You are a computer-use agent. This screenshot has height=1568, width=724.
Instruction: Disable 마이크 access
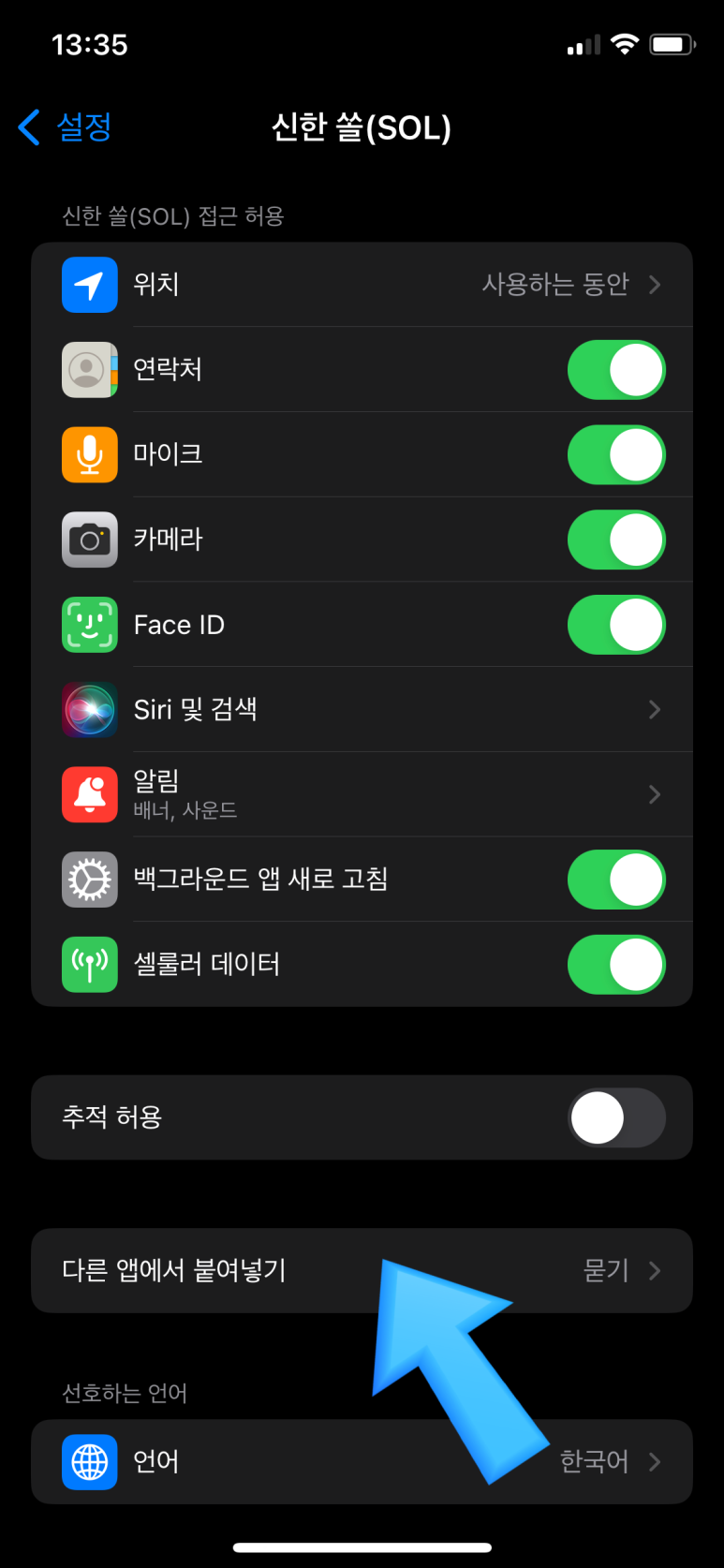pyautogui.click(x=616, y=455)
